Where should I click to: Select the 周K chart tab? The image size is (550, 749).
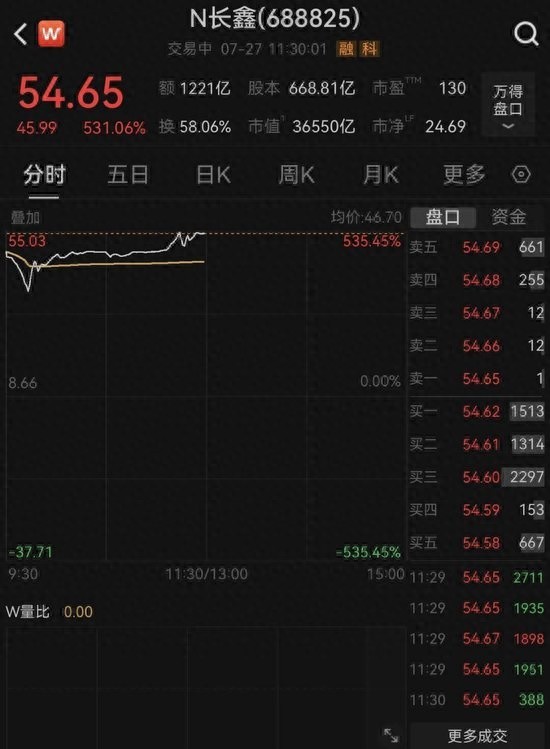[297, 174]
